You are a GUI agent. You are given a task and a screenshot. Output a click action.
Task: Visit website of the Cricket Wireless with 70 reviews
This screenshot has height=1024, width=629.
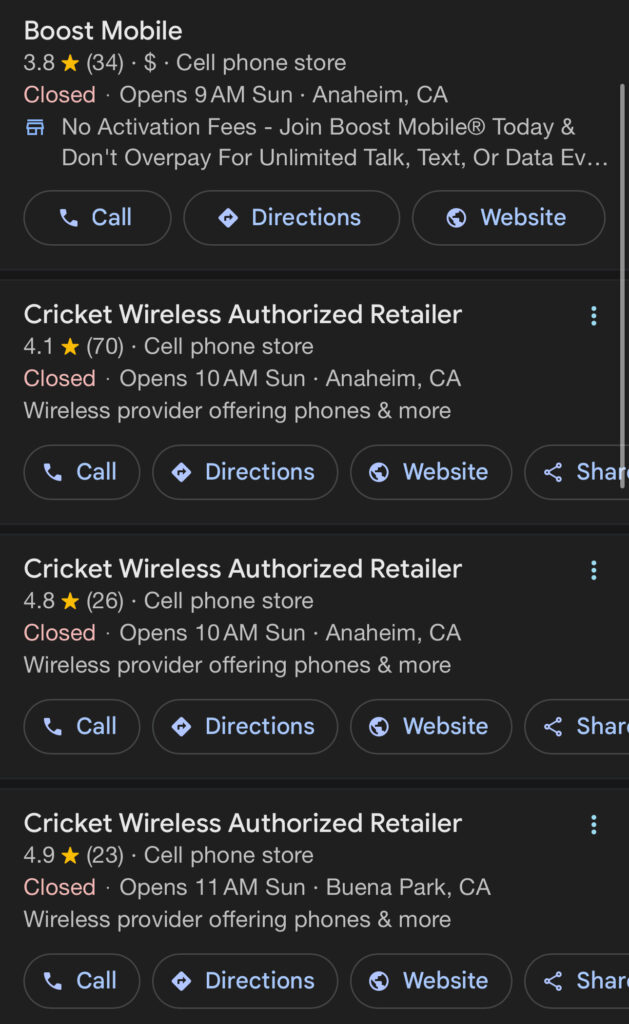[431, 472]
